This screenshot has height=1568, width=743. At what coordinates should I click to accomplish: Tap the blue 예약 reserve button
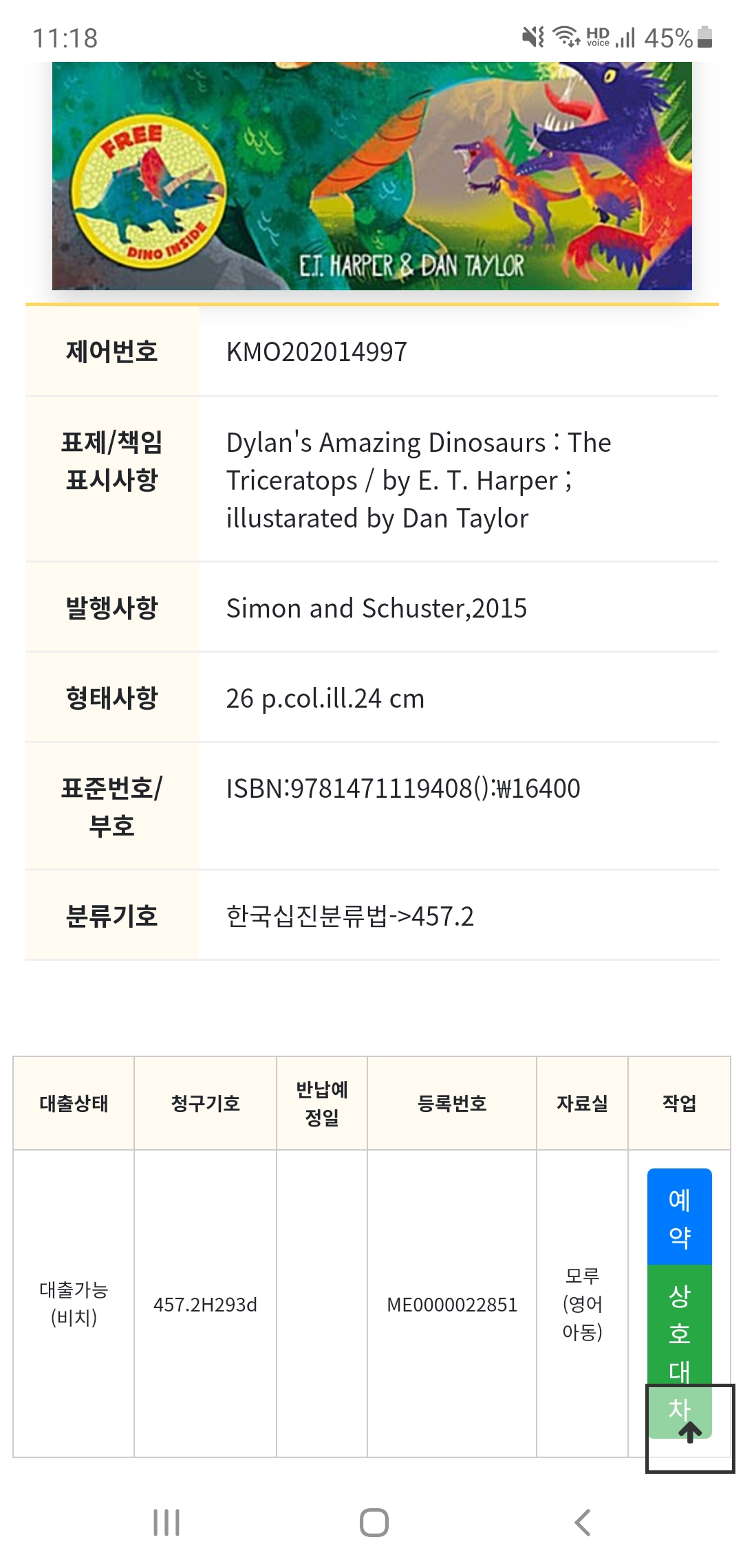679,1217
